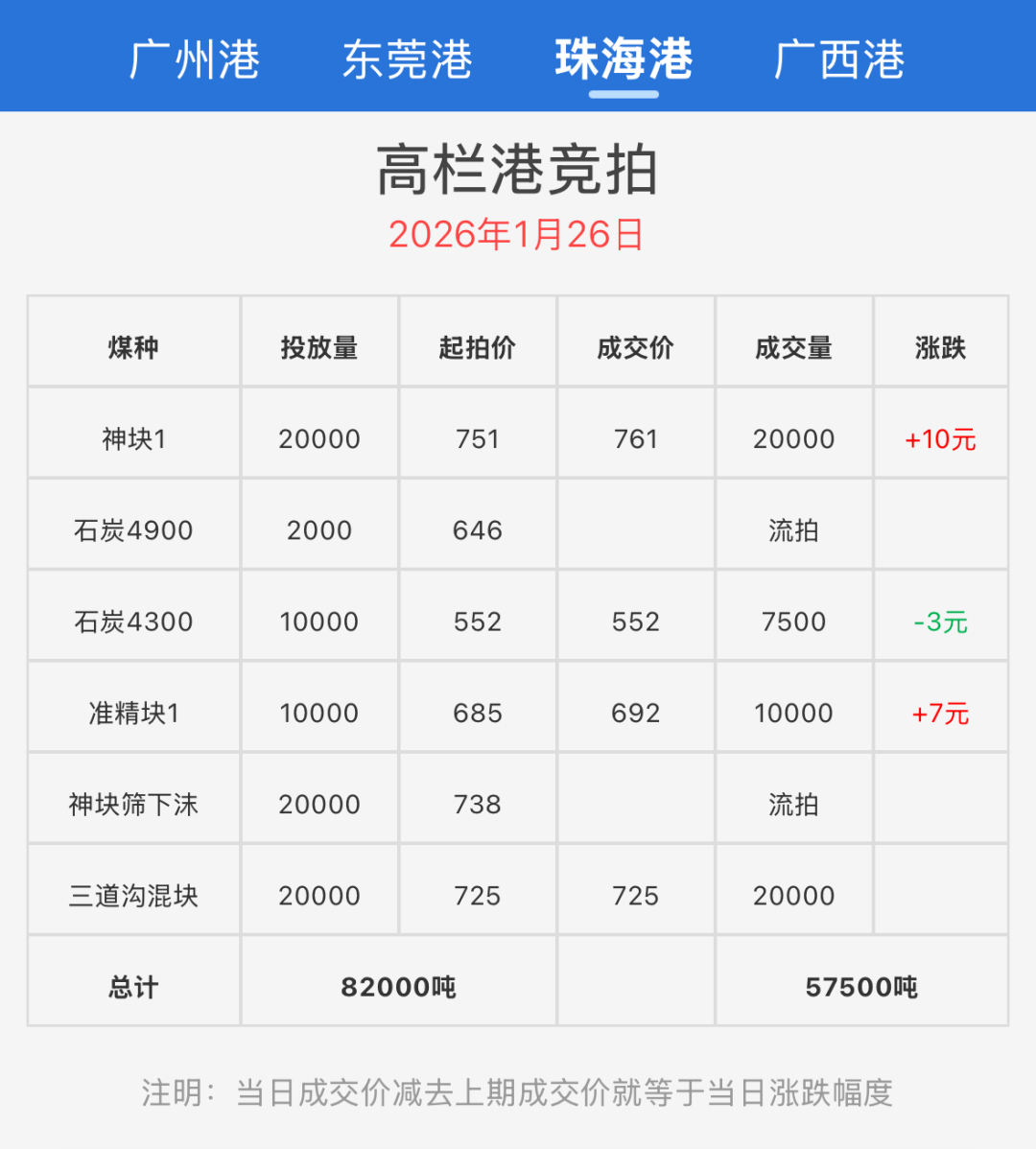Go to the 广西港 tab
The width and height of the screenshot is (1036, 1149).
pos(839,59)
